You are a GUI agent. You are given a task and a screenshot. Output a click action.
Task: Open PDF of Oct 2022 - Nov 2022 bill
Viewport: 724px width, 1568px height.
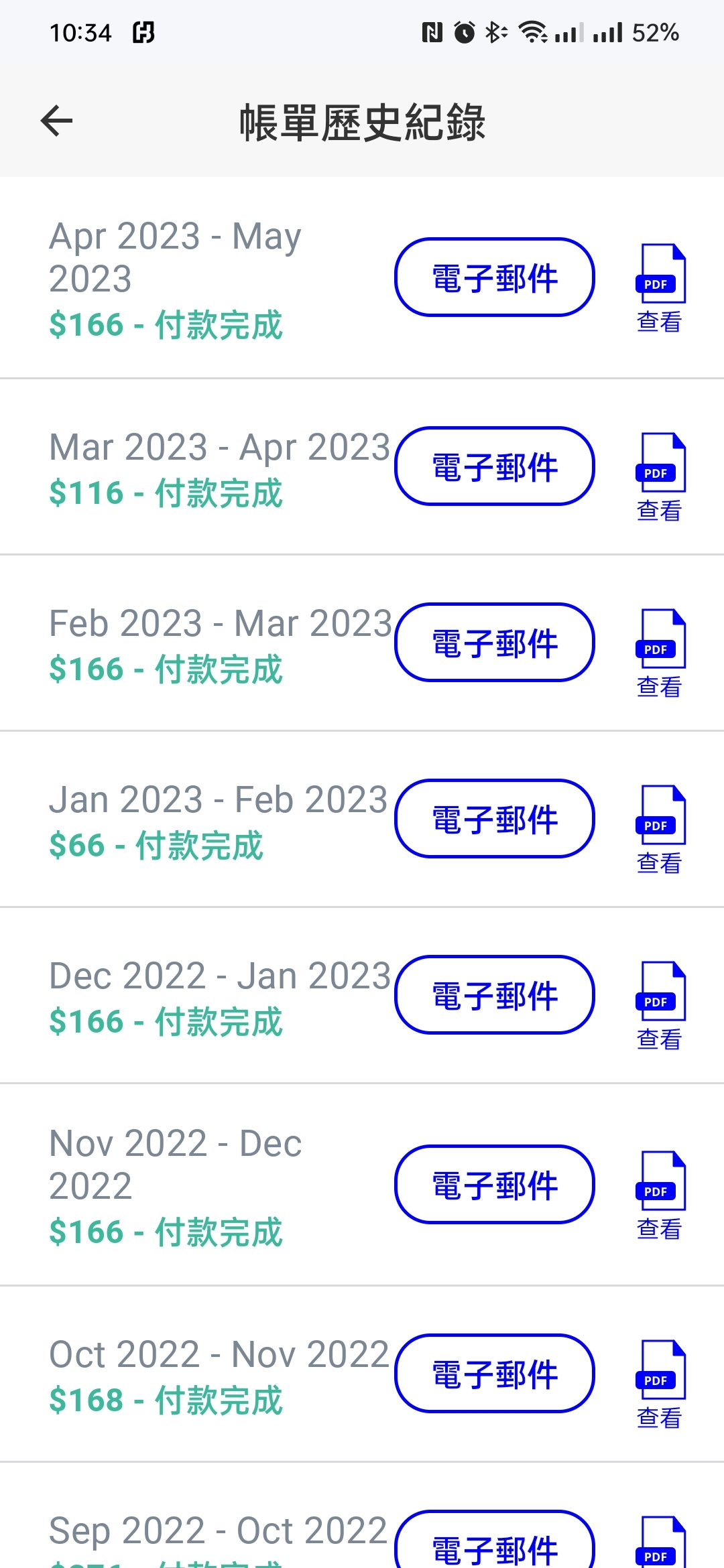[x=660, y=1384]
